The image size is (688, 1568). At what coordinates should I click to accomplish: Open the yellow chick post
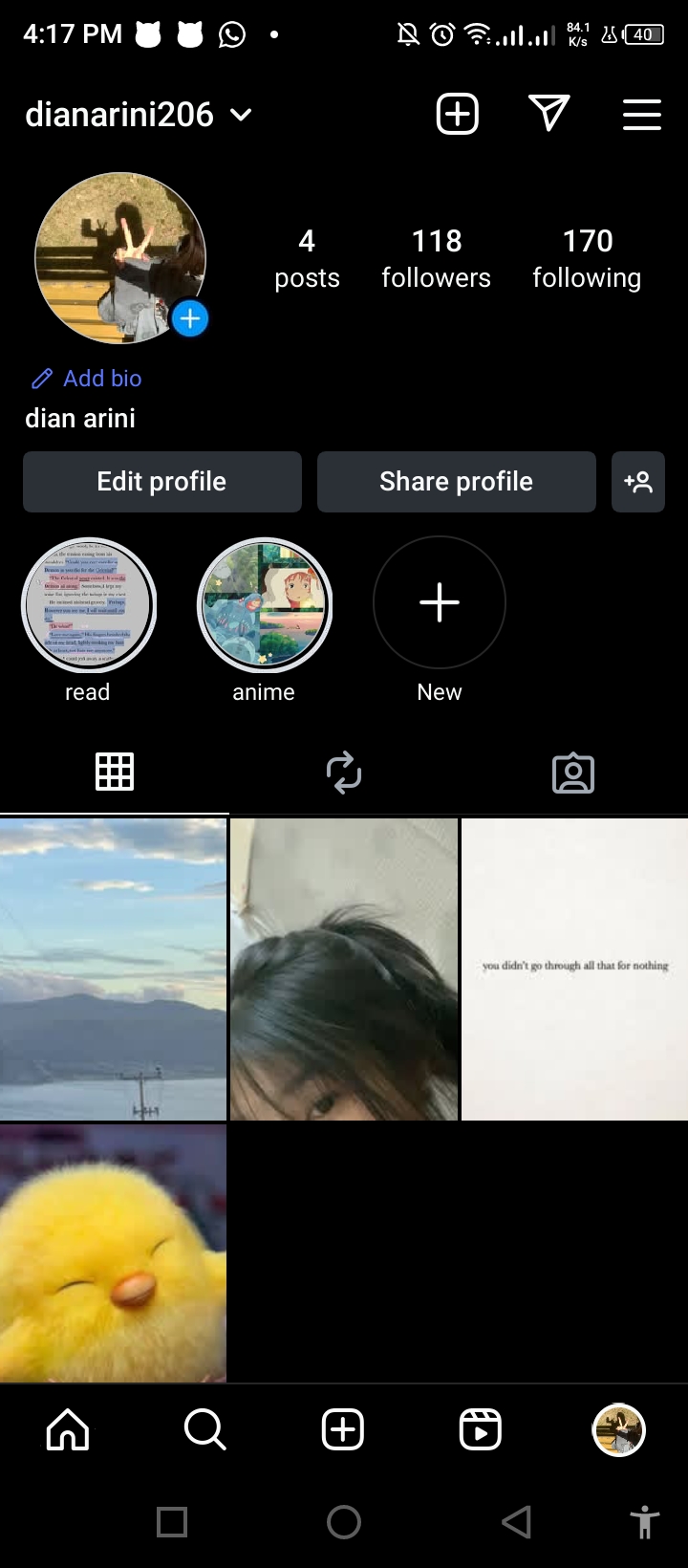tap(113, 1252)
